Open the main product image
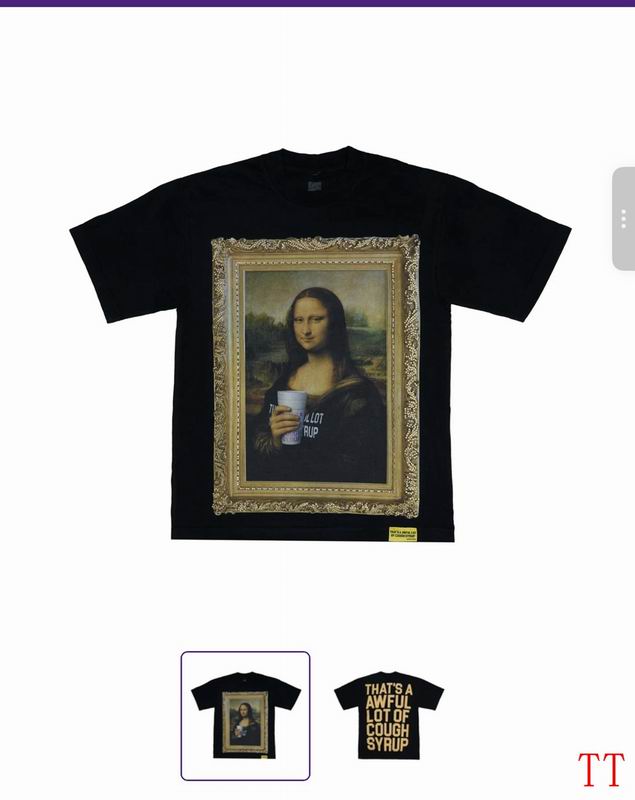Viewport: 635px width, 800px height. point(318,345)
